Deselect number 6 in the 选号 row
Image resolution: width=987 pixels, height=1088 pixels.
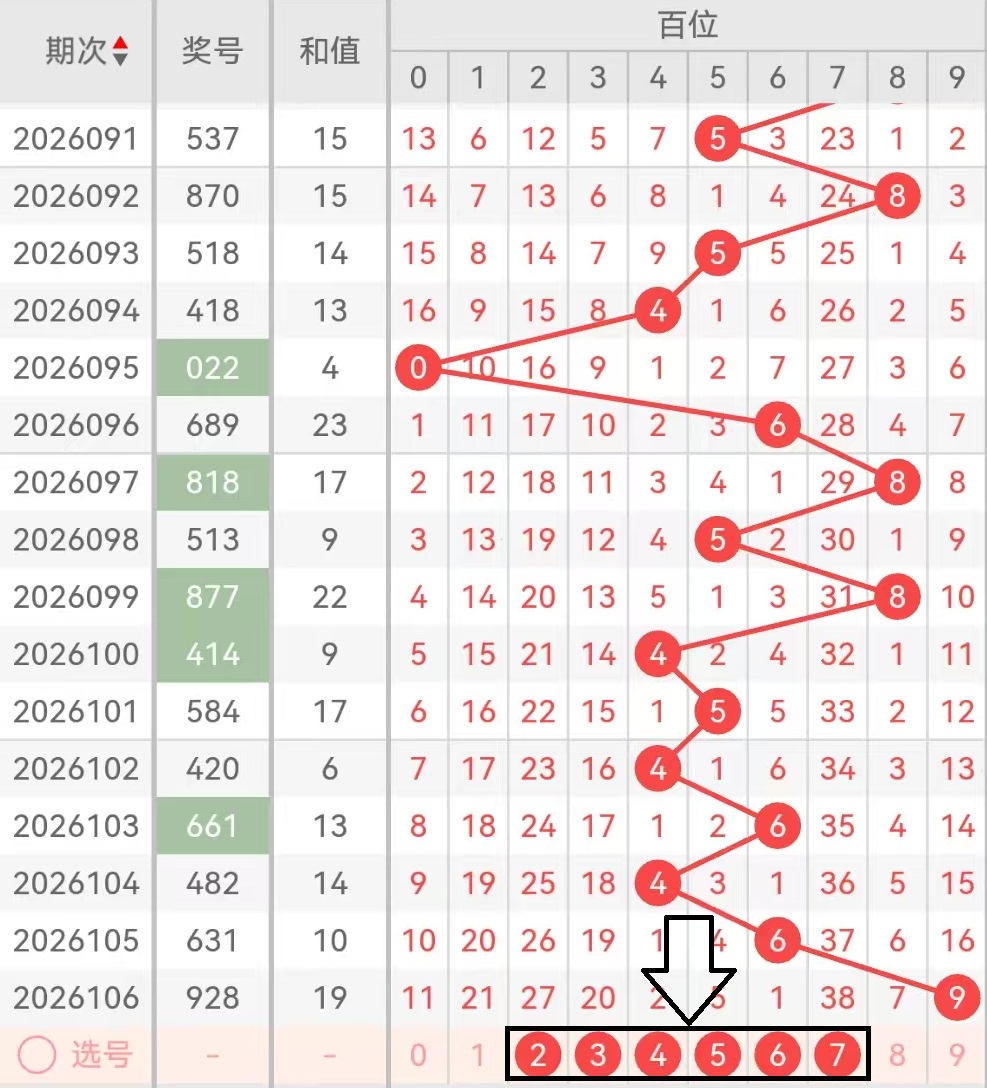pos(777,1054)
